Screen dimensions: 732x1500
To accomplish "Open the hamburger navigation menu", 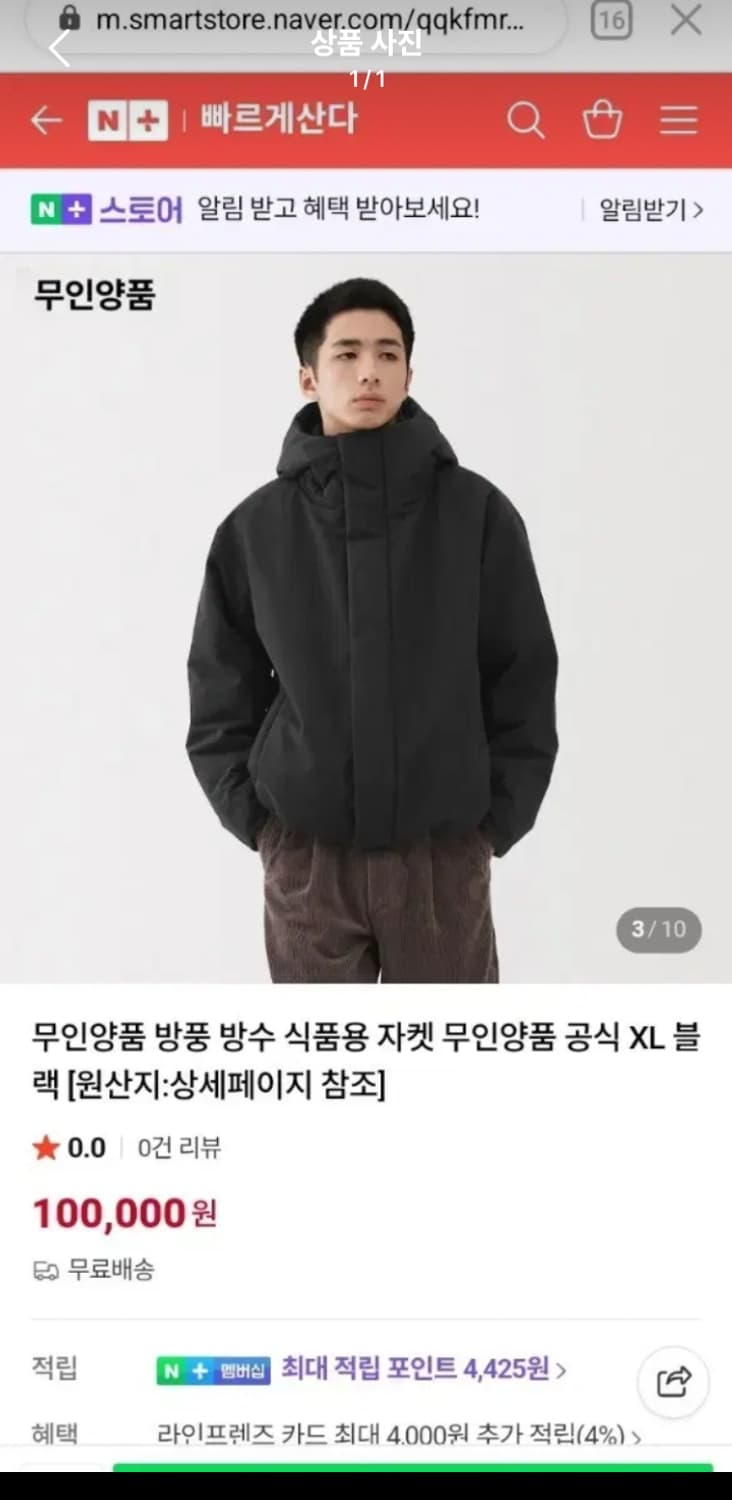I will pos(678,119).
